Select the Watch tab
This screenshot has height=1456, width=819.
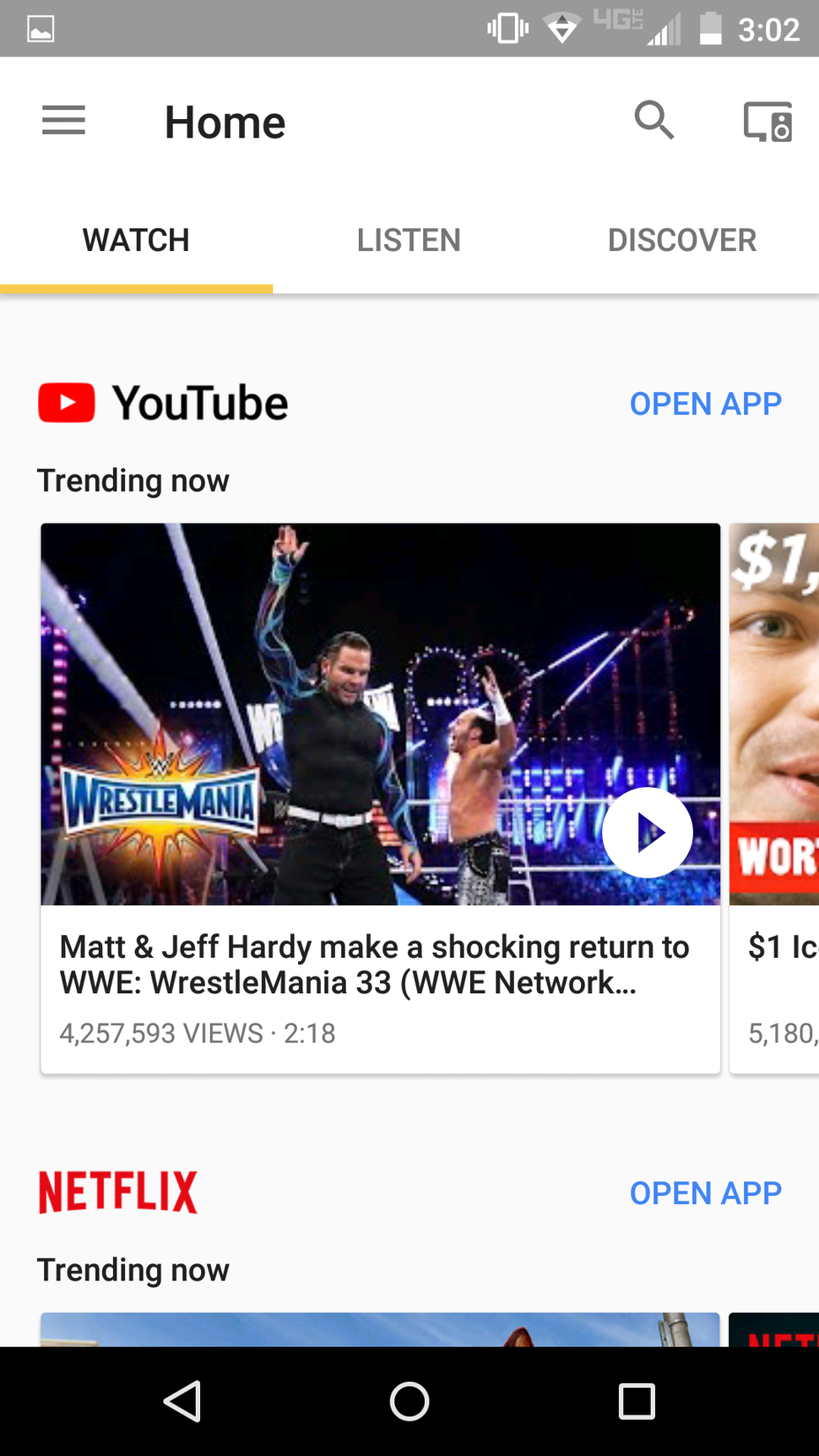136,241
